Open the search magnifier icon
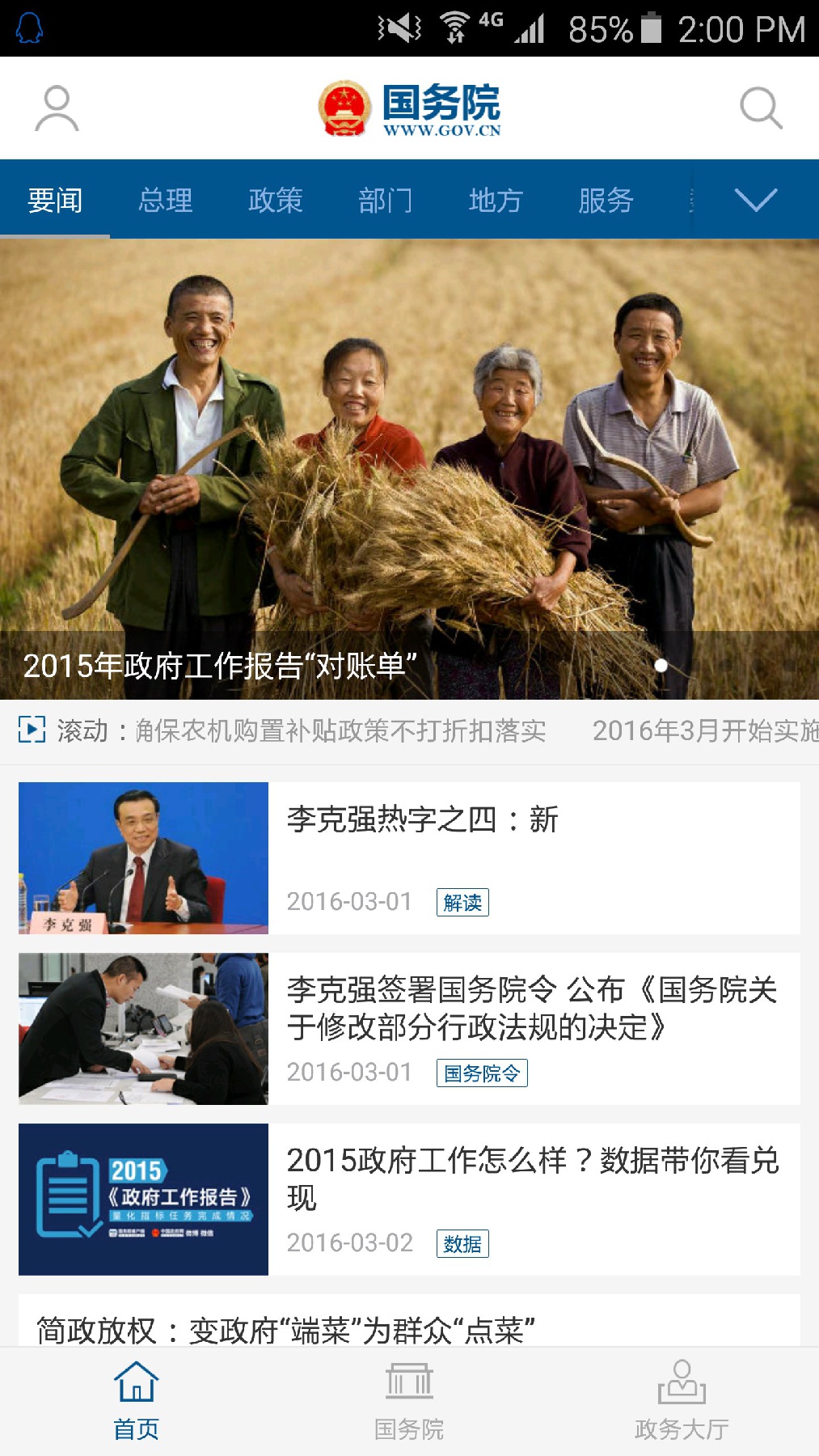The image size is (819, 1456). tap(761, 108)
